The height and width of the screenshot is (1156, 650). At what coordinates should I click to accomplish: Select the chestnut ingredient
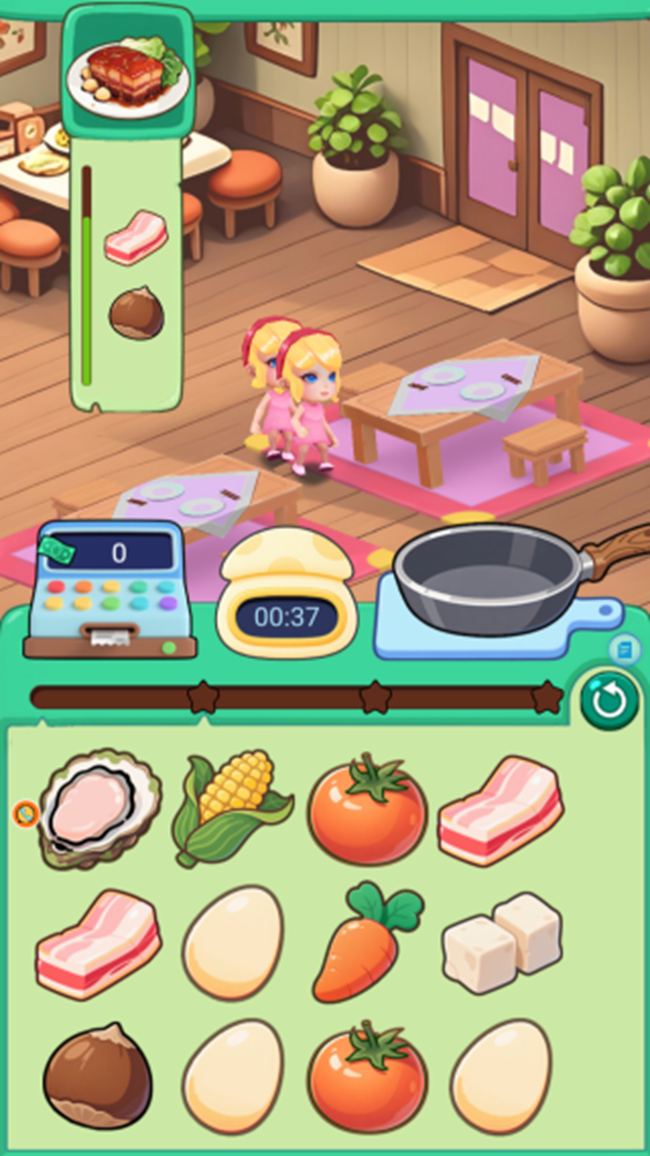tap(98, 1075)
